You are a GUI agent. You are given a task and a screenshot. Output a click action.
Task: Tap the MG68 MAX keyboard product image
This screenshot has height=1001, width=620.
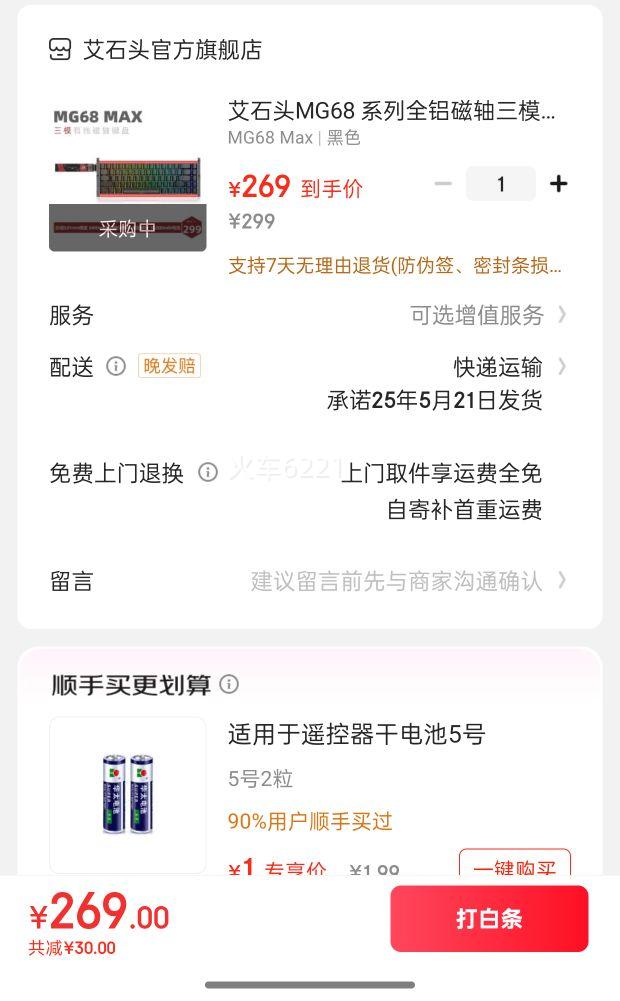(128, 174)
